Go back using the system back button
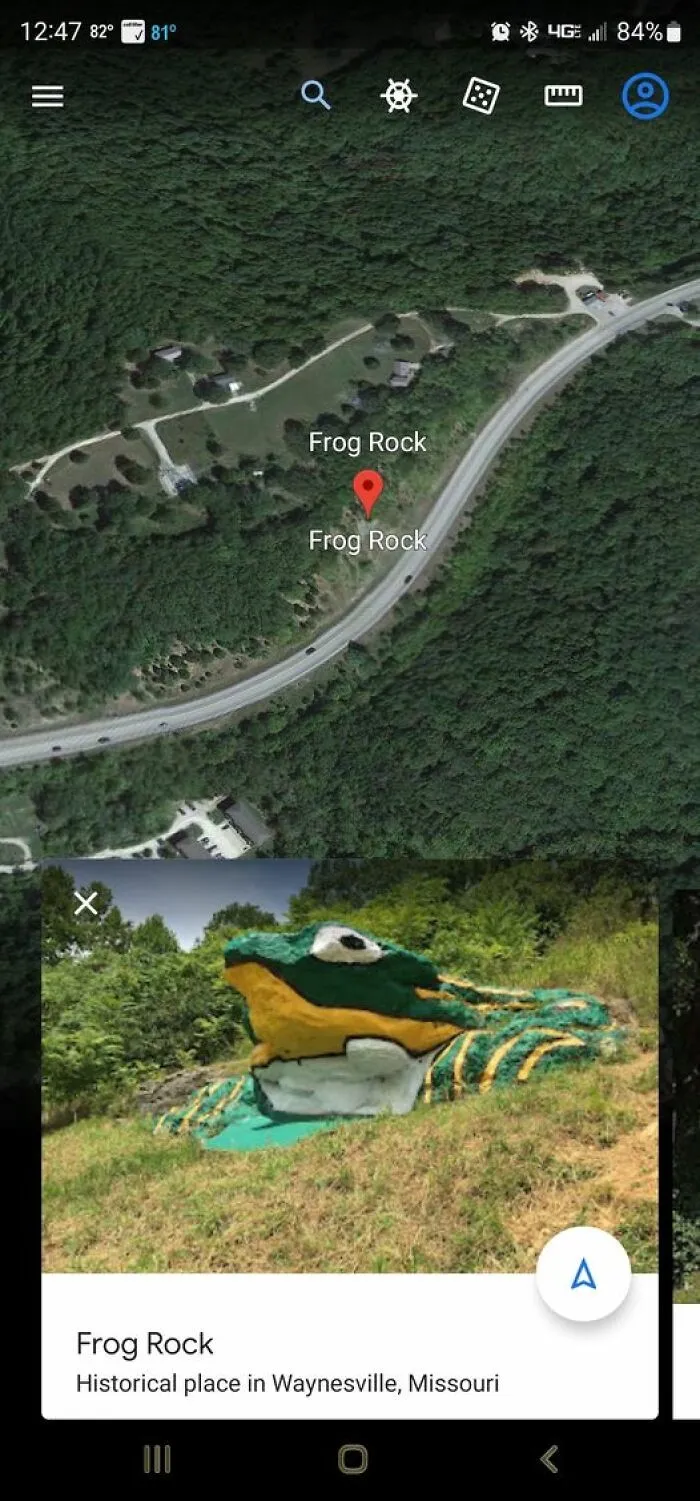 (549, 1460)
